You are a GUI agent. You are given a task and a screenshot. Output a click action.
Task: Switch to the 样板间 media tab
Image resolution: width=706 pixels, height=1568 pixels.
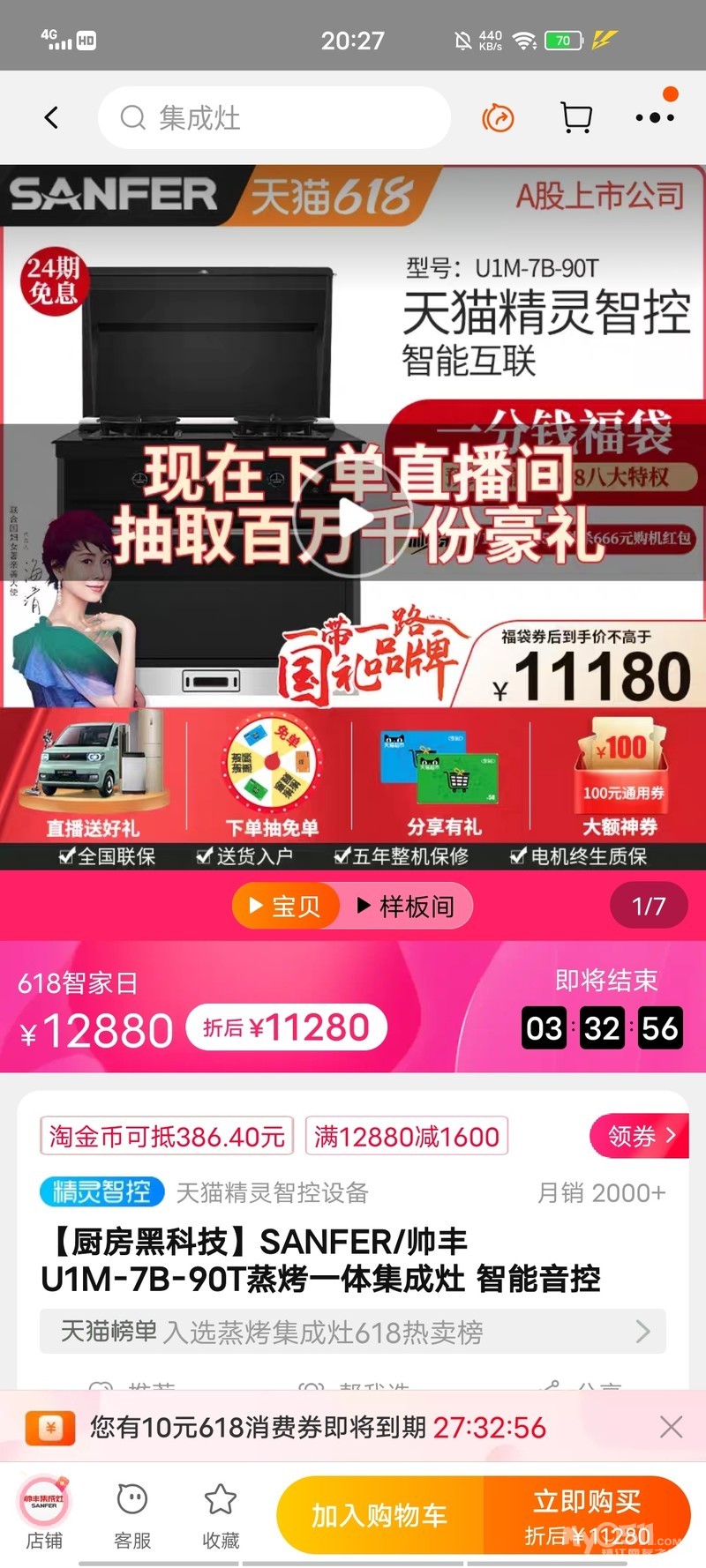coord(406,906)
